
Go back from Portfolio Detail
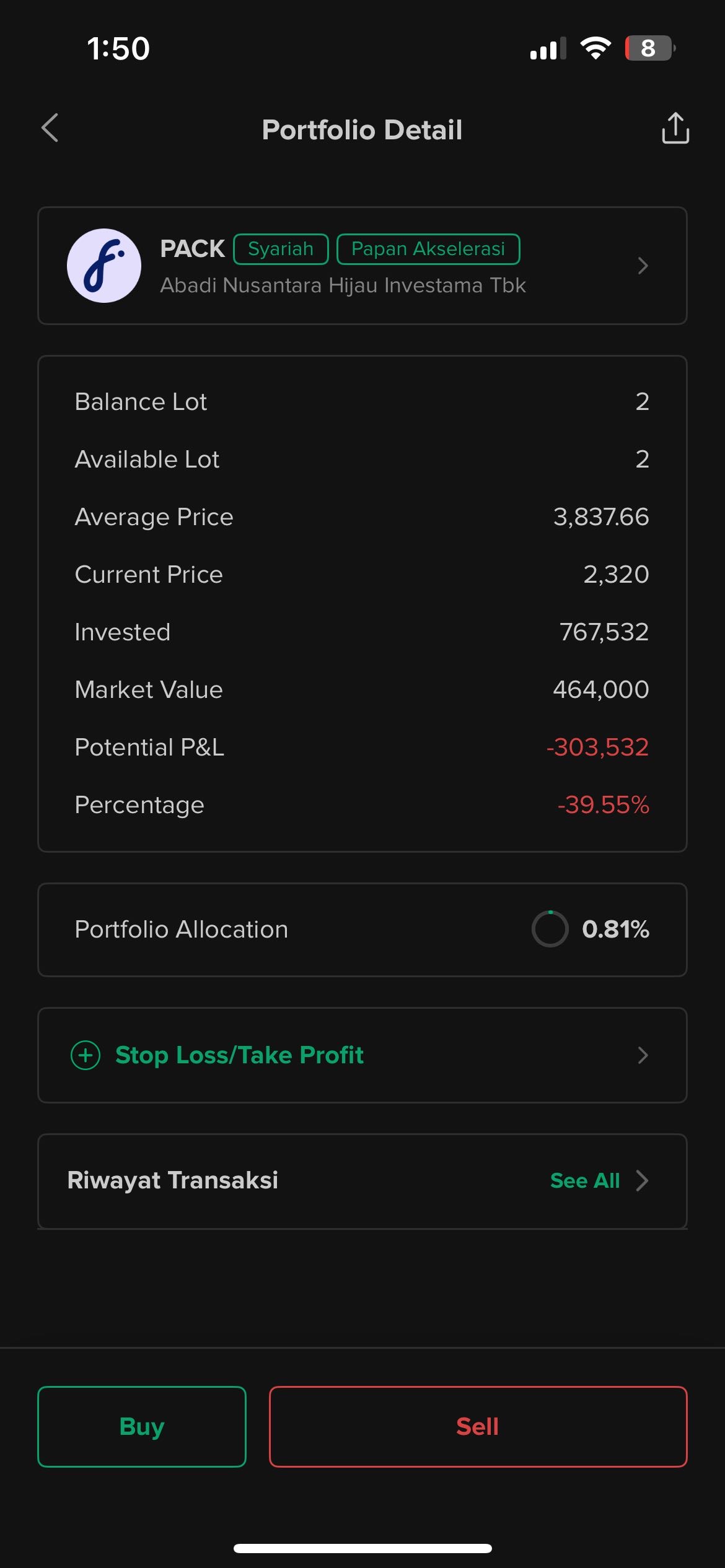coord(50,128)
